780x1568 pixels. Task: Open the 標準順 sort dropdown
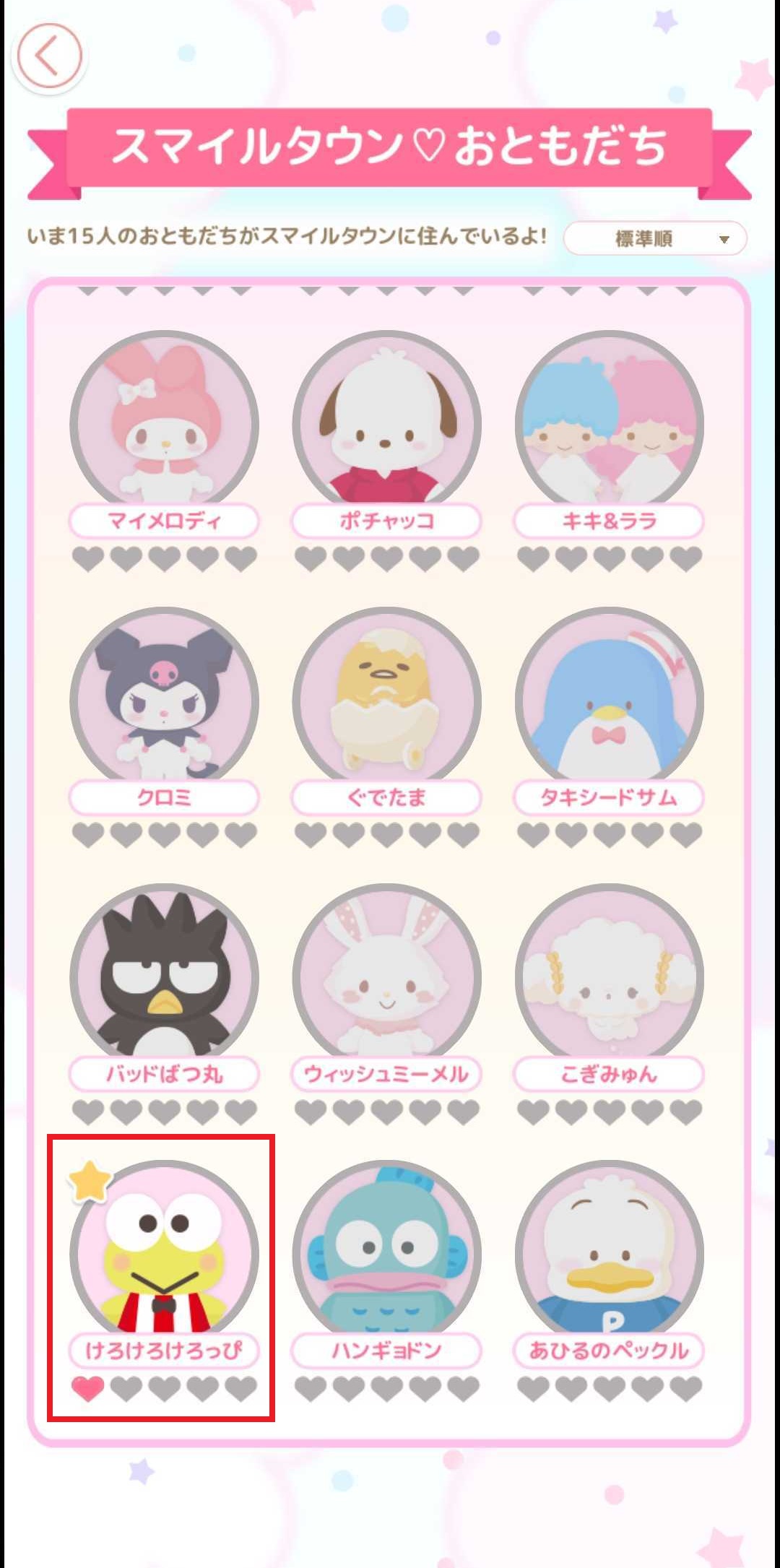(x=655, y=238)
